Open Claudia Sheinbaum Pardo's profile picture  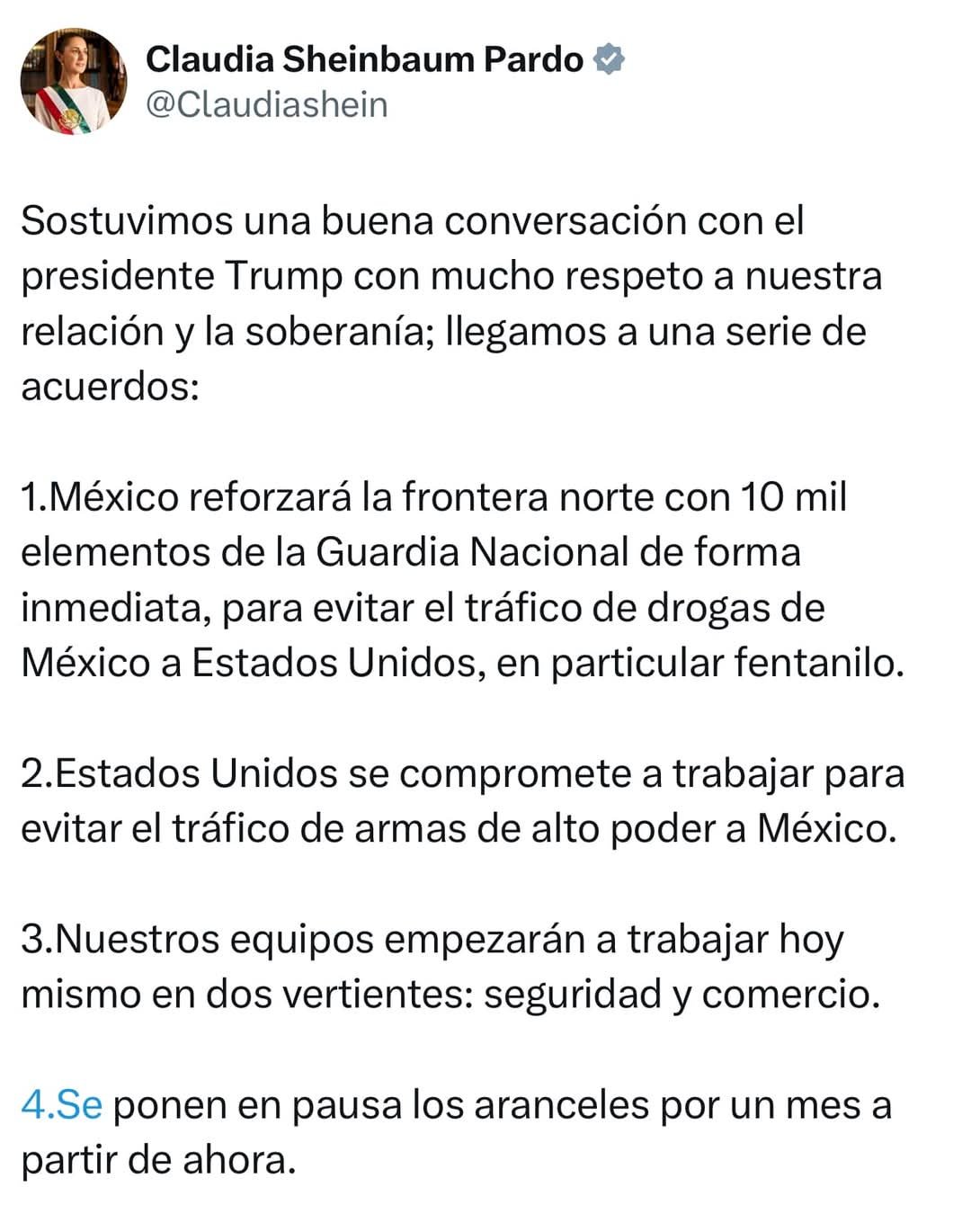click(x=74, y=82)
